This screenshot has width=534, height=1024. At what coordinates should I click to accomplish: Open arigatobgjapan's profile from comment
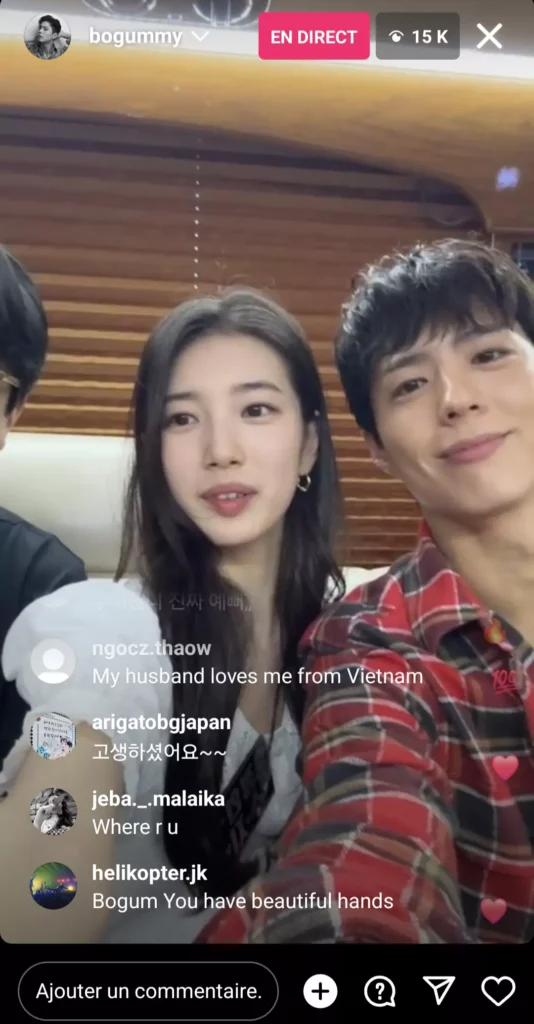(x=54, y=736)
